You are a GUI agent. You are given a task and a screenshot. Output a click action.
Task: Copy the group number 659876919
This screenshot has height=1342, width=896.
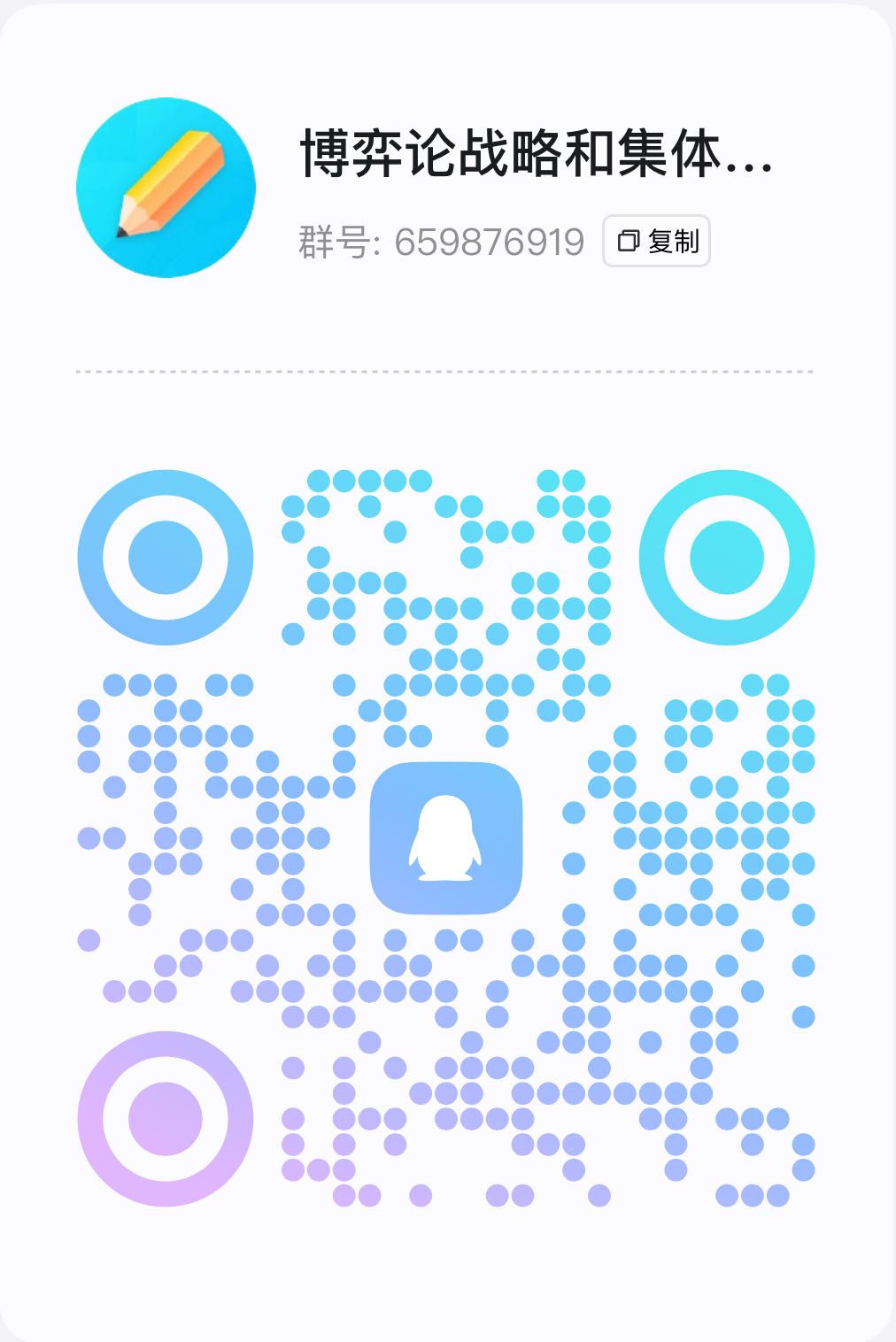point(656,241)
